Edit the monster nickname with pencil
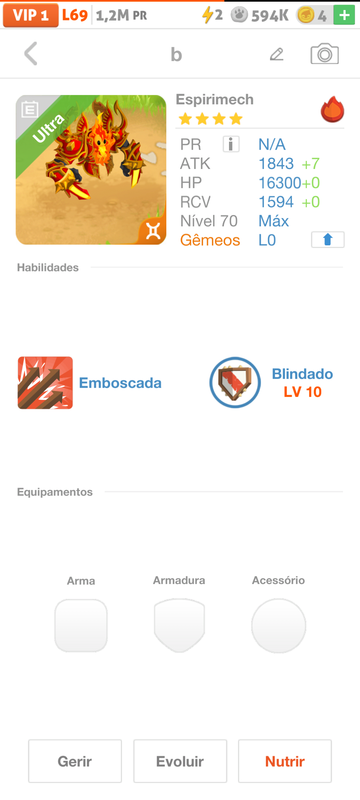Screen dimensions: 360x800 (276, 54)
